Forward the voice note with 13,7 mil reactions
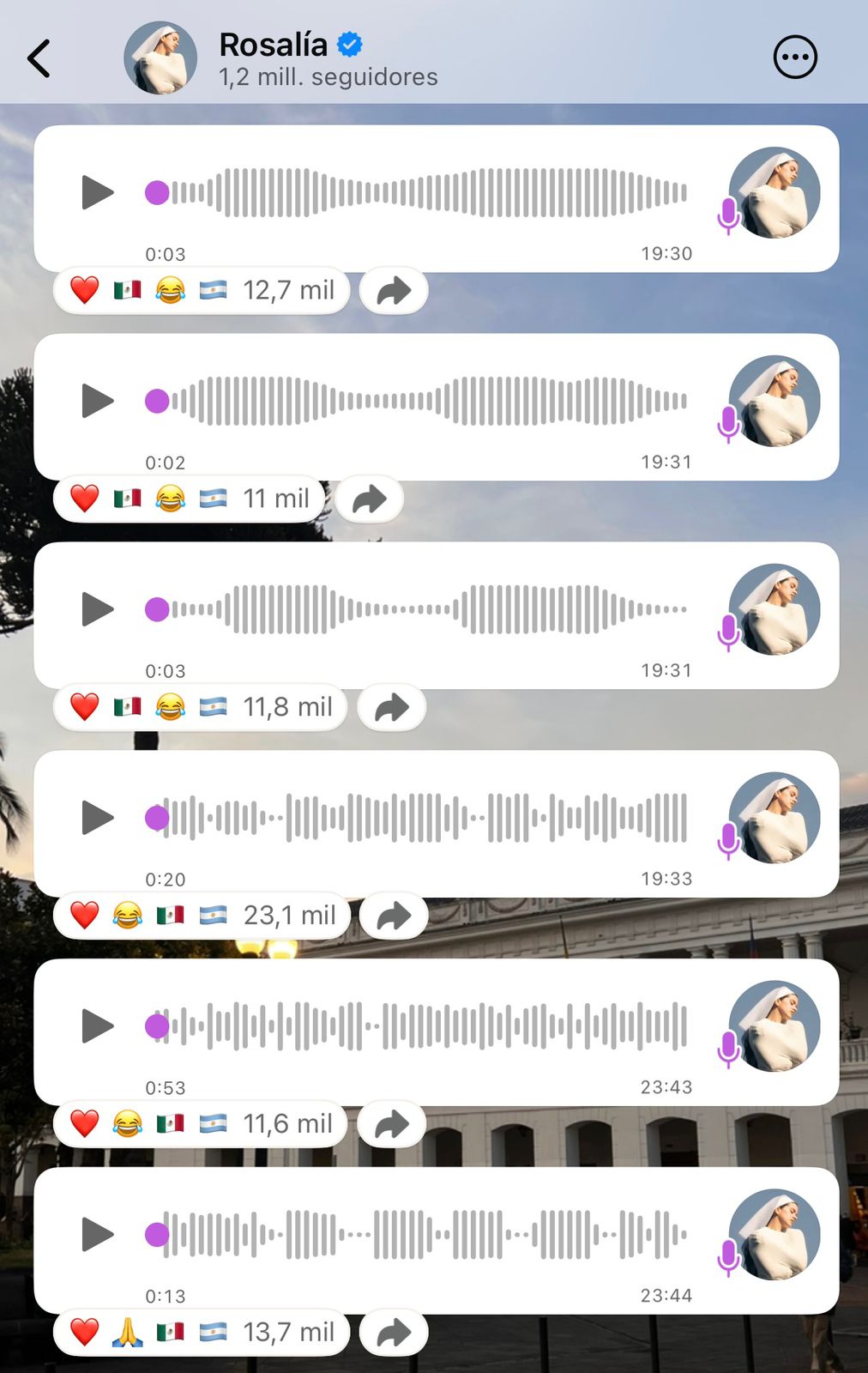Image resolution: width=868 pixels, height=1373 pixels. point(394,1334)
